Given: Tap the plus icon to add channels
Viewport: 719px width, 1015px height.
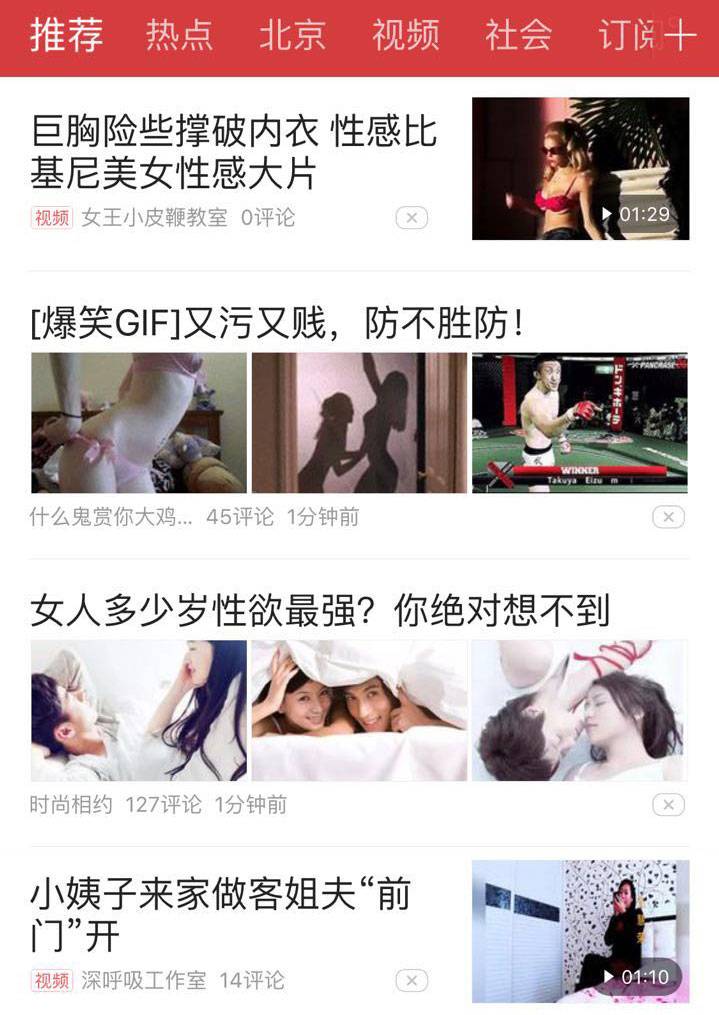Looking at the screenshot, I should (680, 37).
